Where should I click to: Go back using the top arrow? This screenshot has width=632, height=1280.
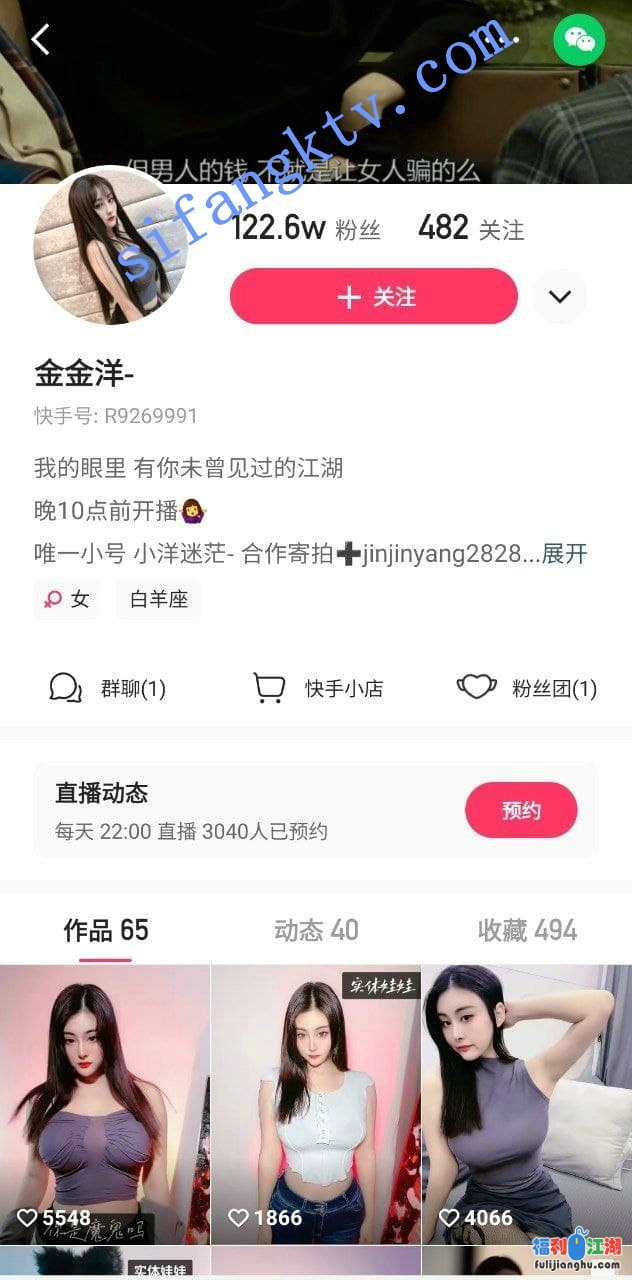40,40
